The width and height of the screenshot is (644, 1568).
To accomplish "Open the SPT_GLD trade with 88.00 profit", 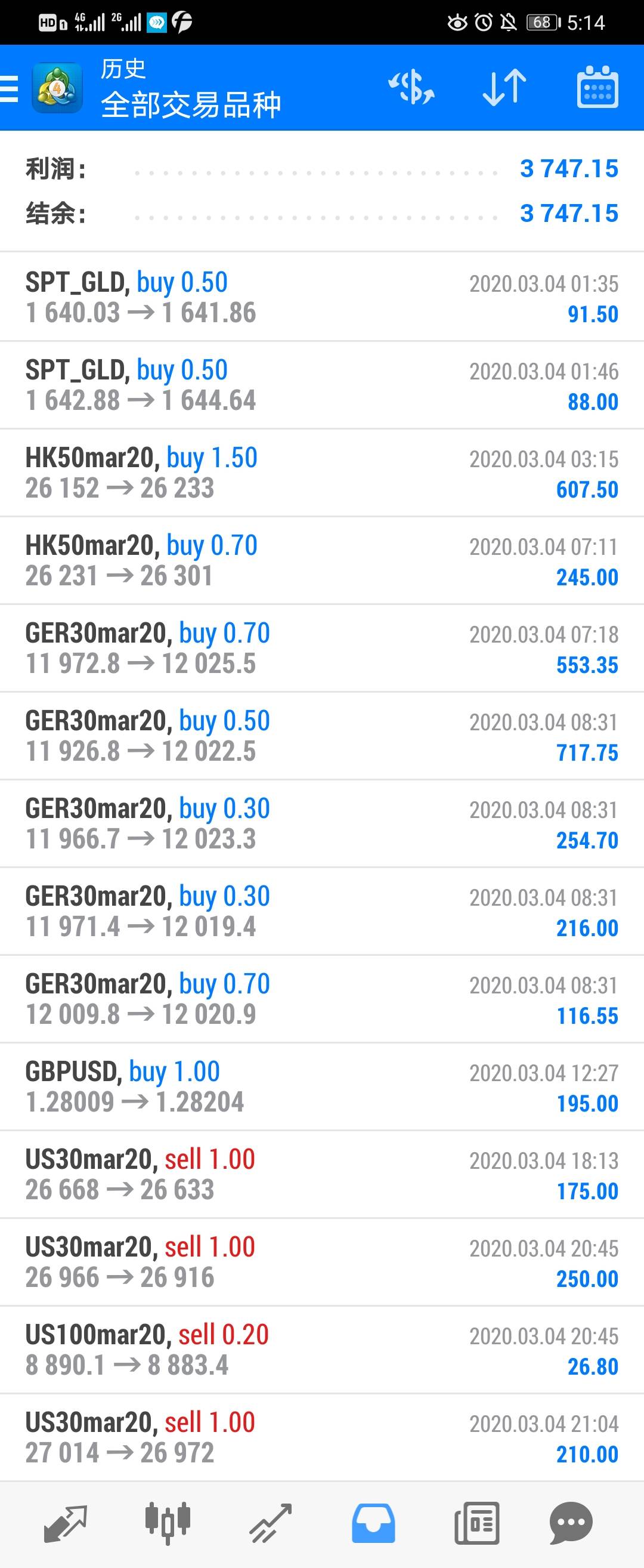I will [321, 385].
